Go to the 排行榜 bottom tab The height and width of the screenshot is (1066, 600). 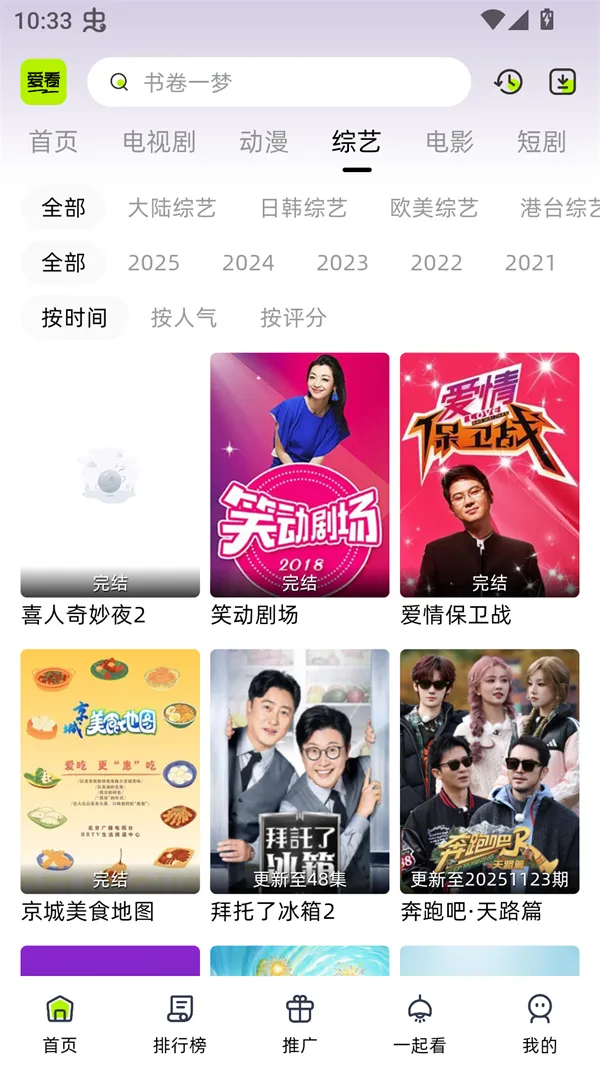(x=180, y=1023)
